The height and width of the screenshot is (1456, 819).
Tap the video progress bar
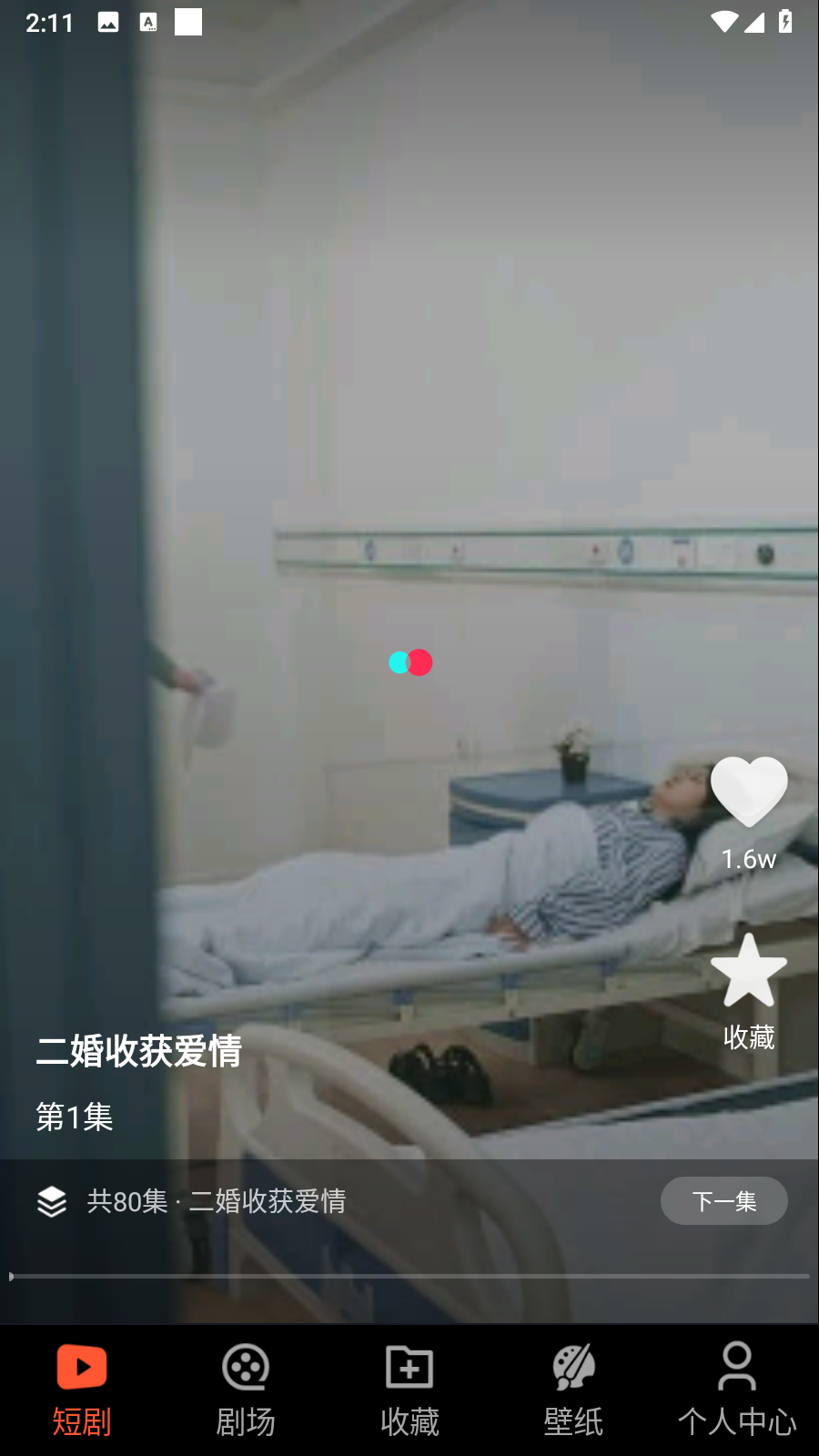409,1274
